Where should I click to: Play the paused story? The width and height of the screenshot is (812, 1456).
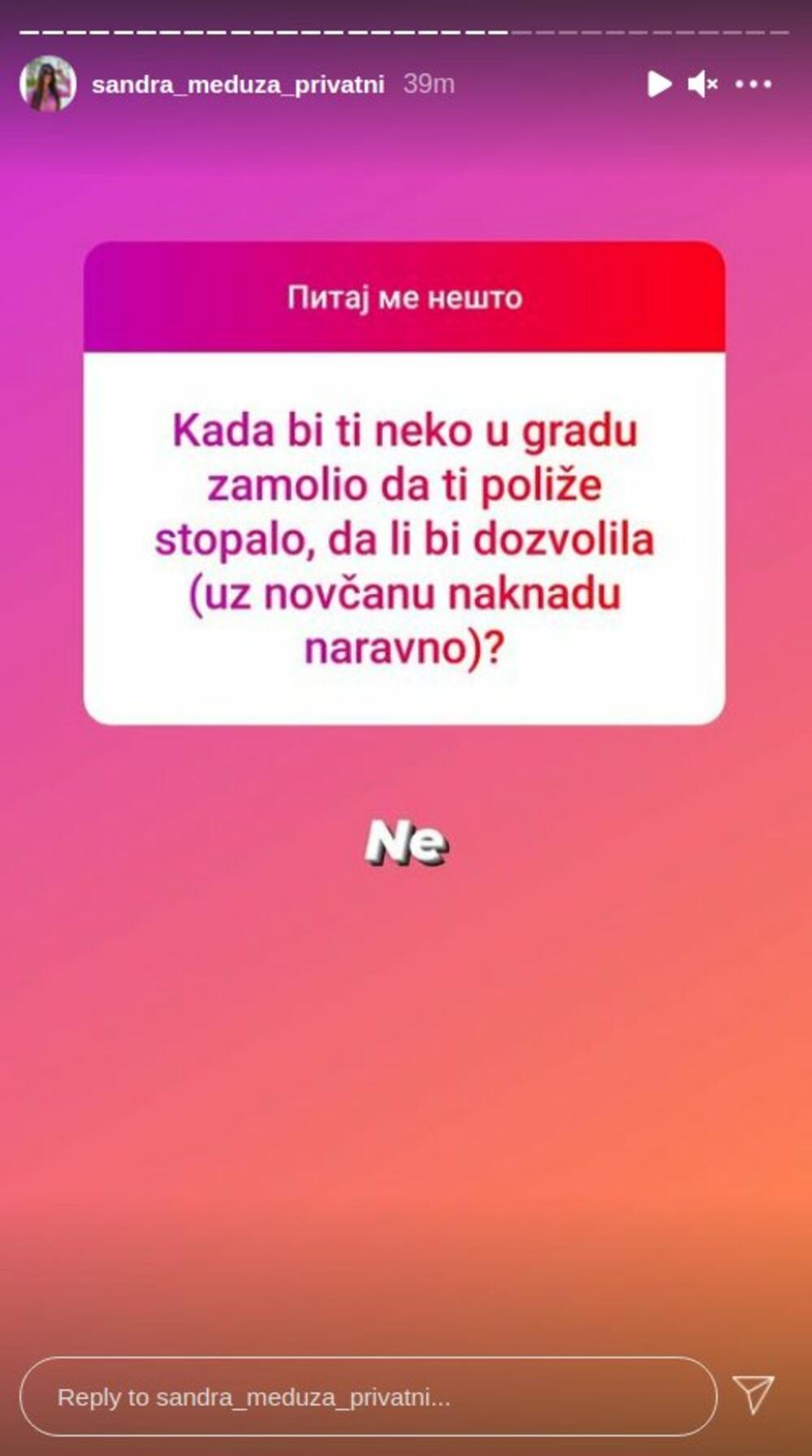pyautogui.click(x=659, y=84)
